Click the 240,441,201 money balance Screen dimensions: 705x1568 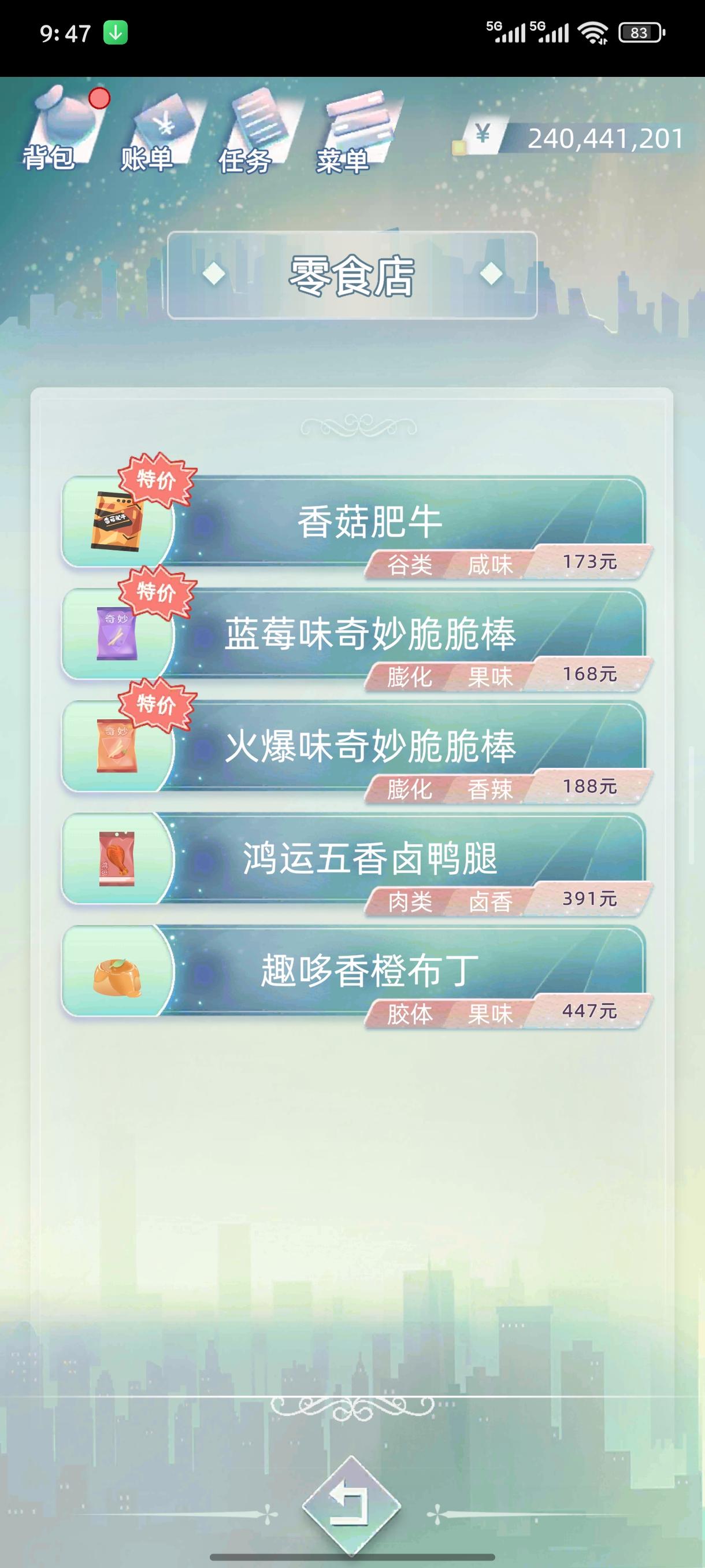pyautogui.click(x=605, y=138)
